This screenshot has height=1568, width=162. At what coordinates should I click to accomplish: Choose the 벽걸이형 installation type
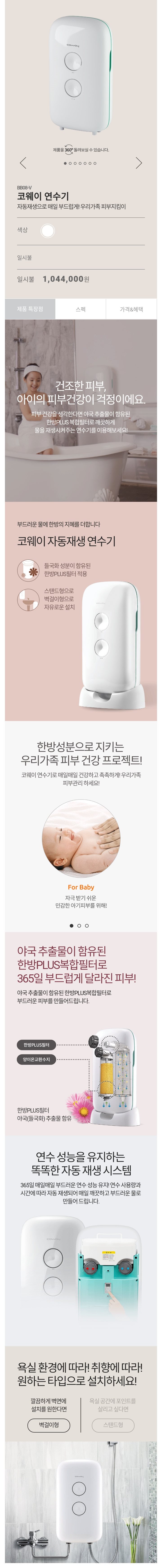[49, 1425]
